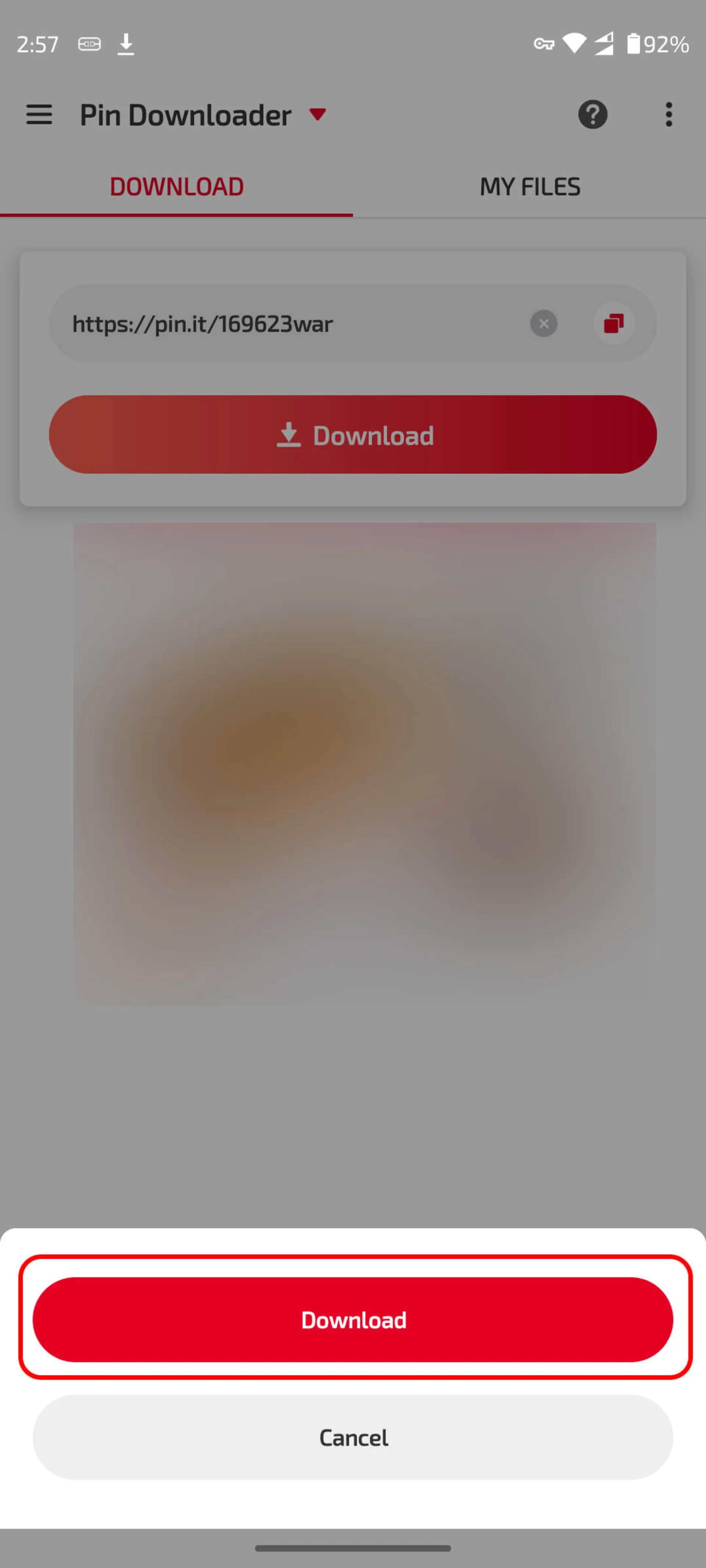This screenshot has width=706, height=1568.
Task: Open the help question mark icon
Action: pyautogui.click(x=592, y=114)
